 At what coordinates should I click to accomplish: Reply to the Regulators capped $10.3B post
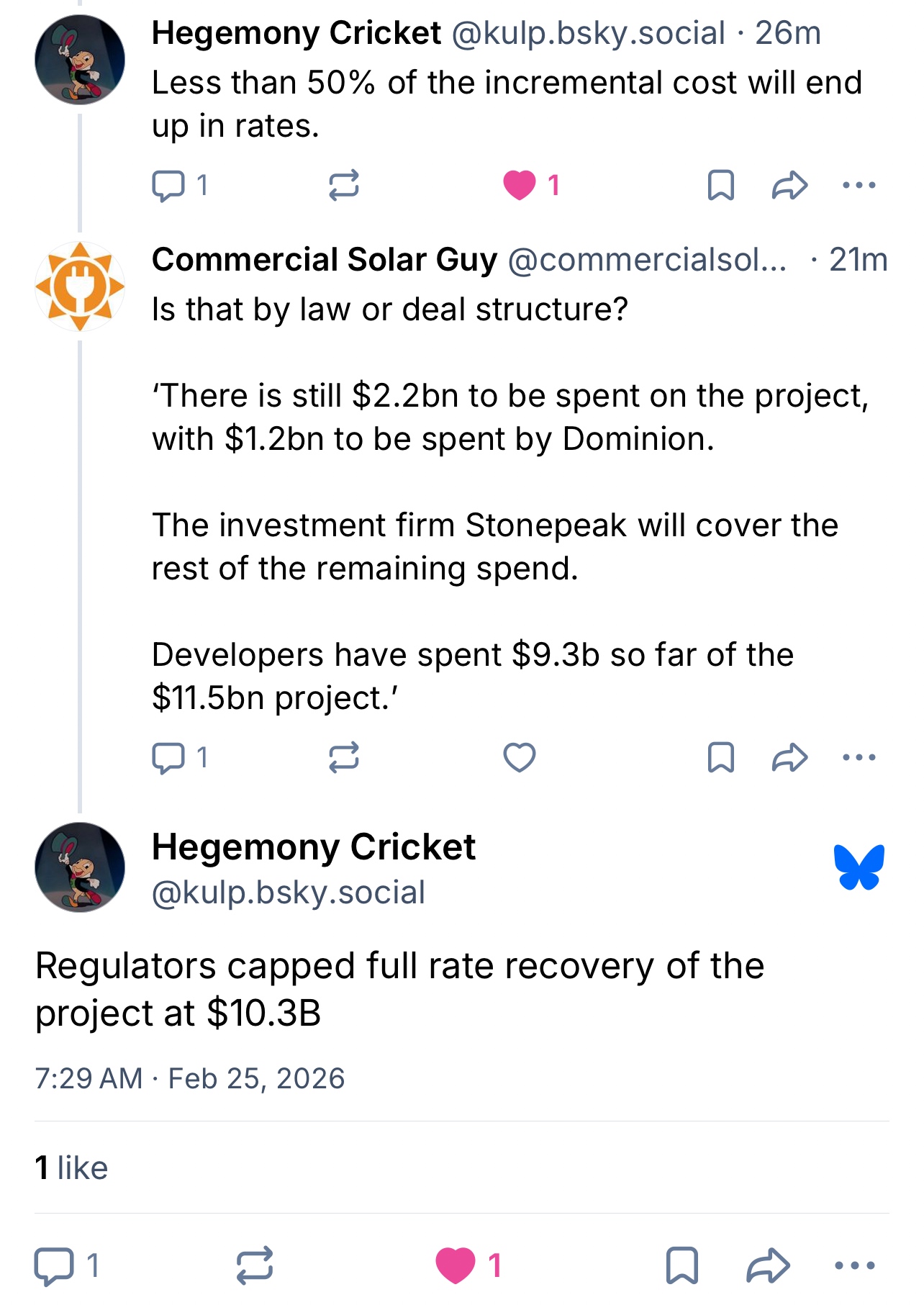coord(55,1265)
